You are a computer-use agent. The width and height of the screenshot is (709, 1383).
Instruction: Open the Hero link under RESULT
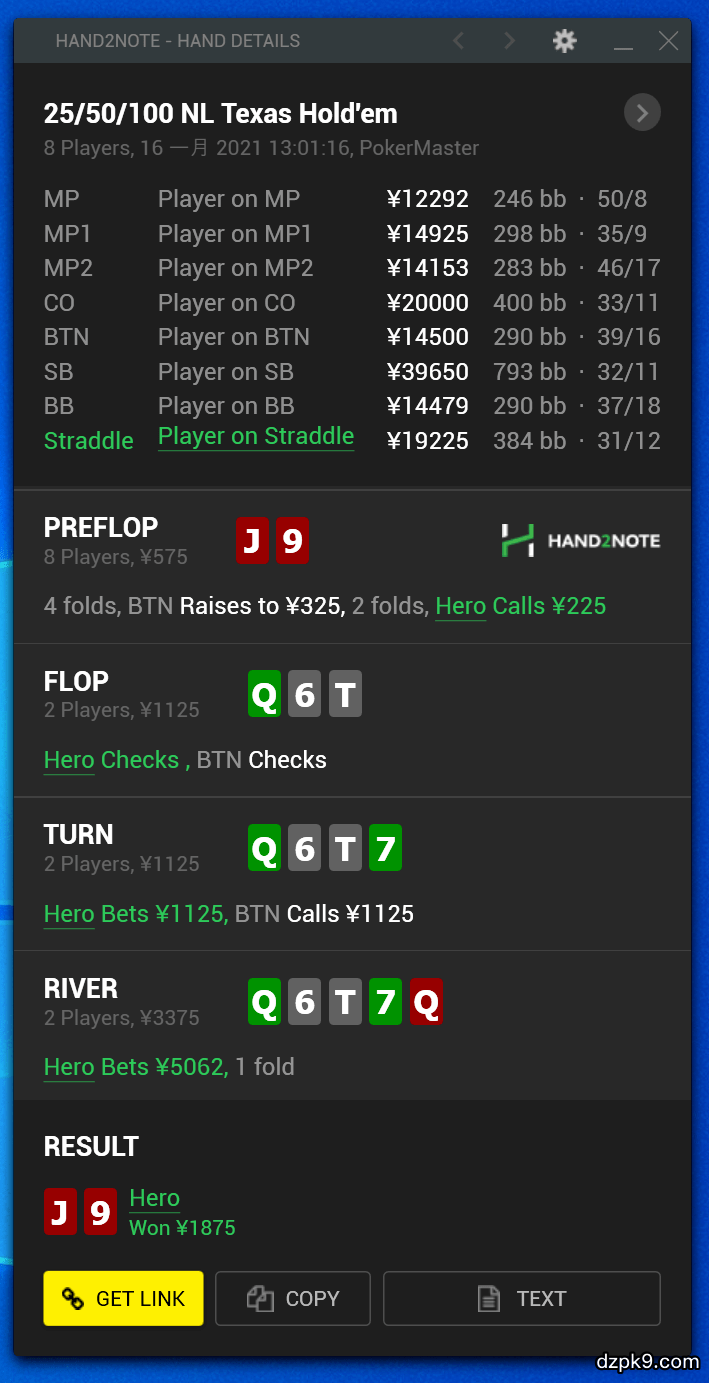point(154,1198)
